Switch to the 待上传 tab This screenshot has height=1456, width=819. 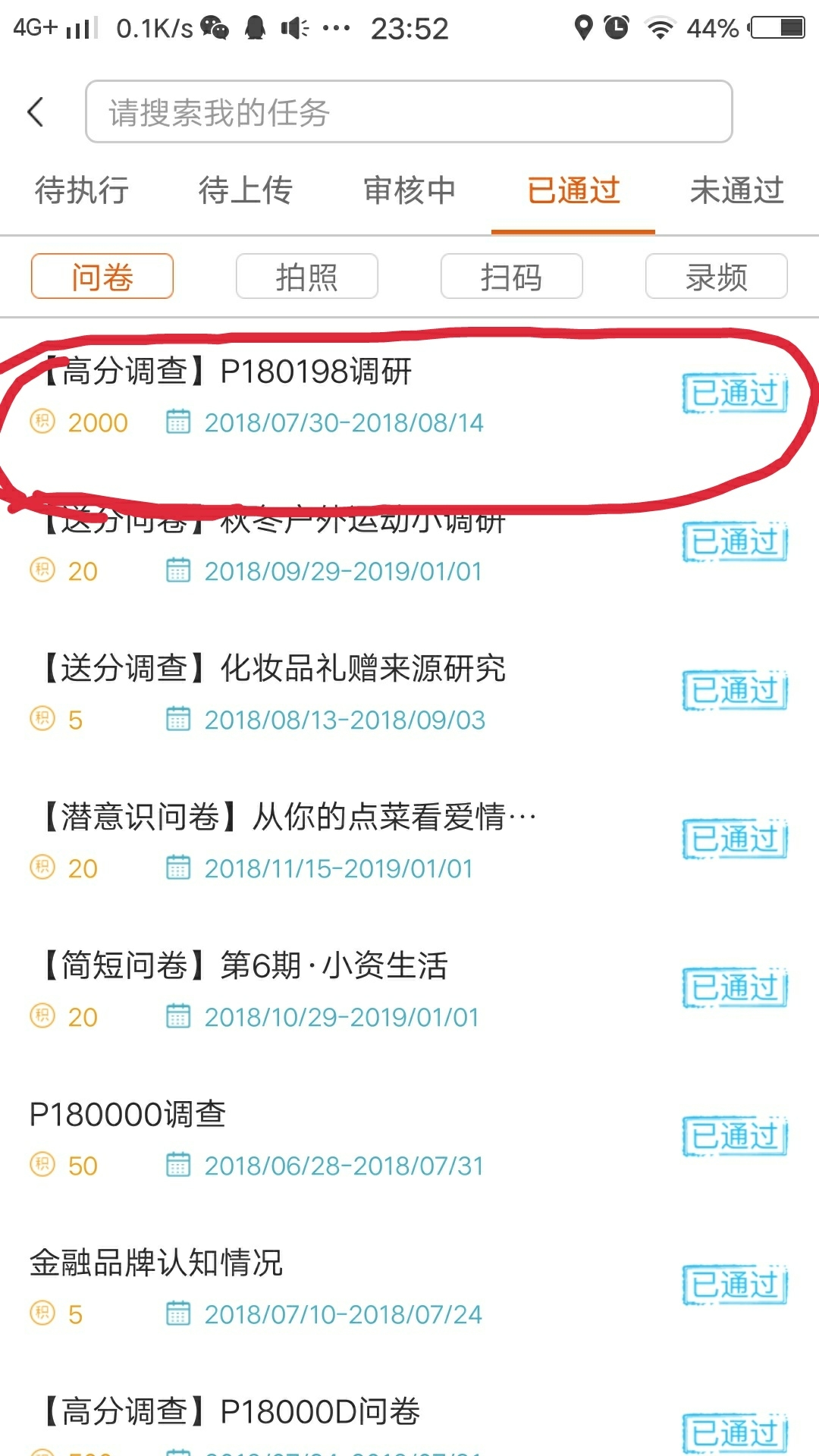246,190
